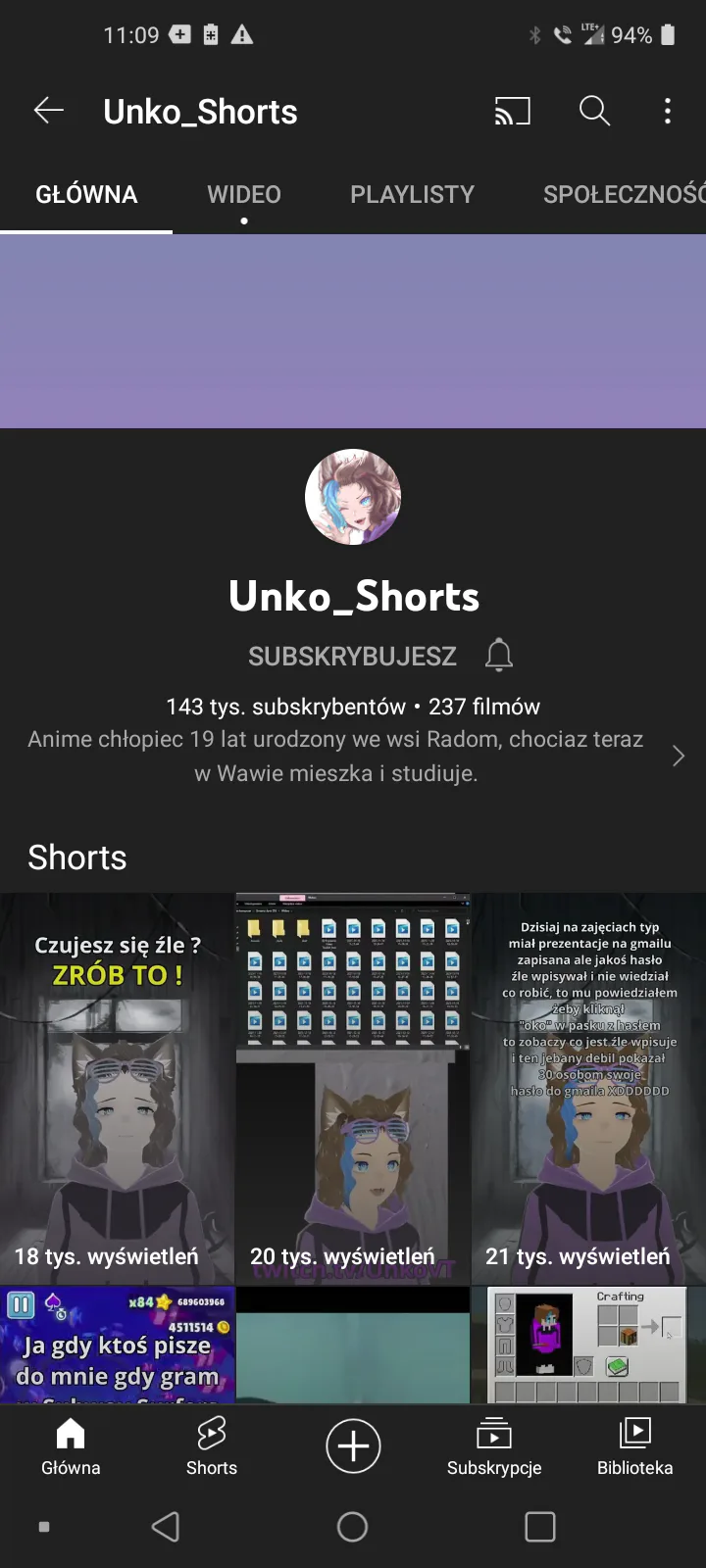Screen dimensions: 706x1568
Task: Switch to the WIDEO tab
Action: tap(244, 194)
